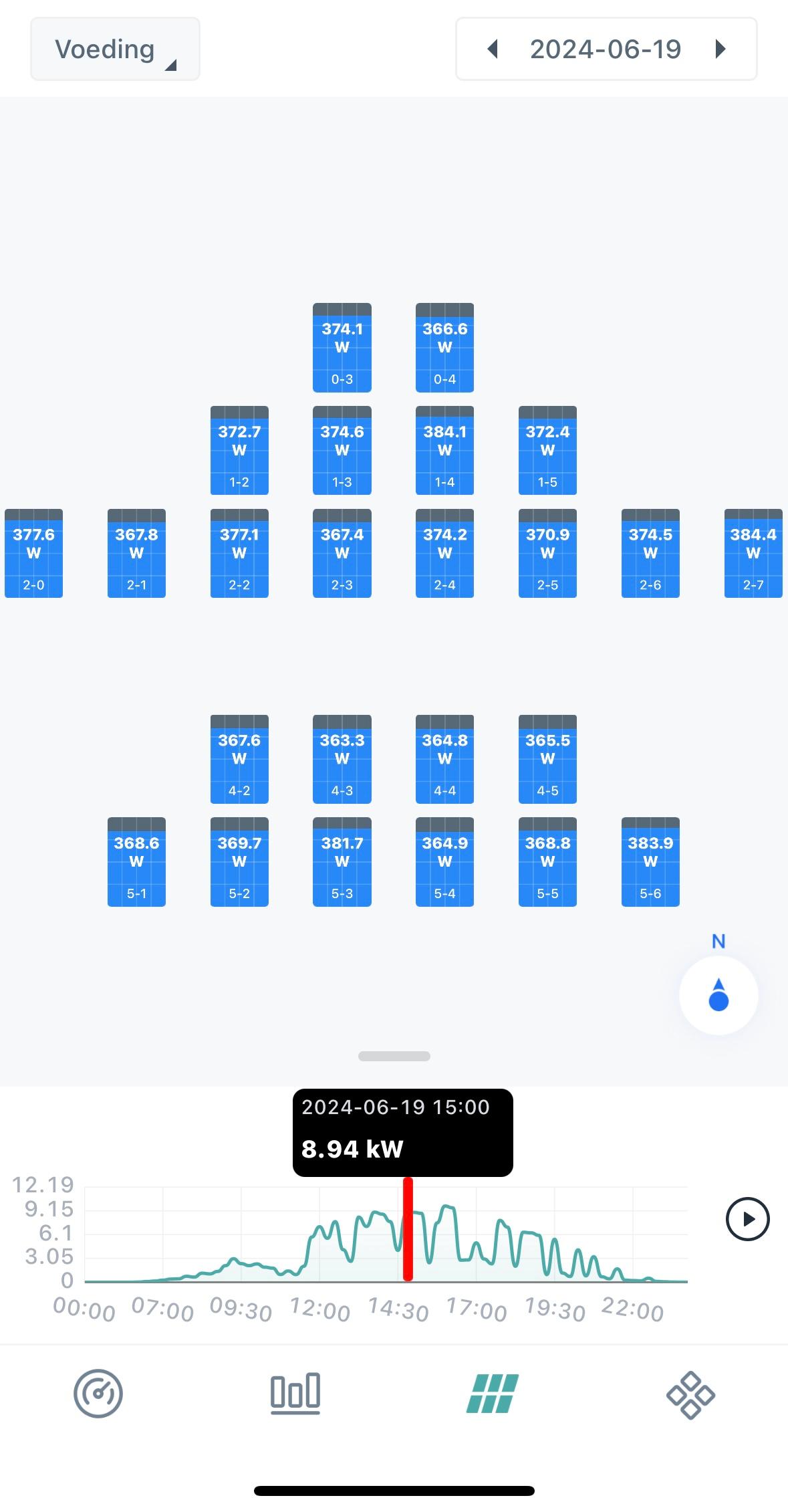
Task: Switch to the panel layout tab
Action: [493, 1394]
